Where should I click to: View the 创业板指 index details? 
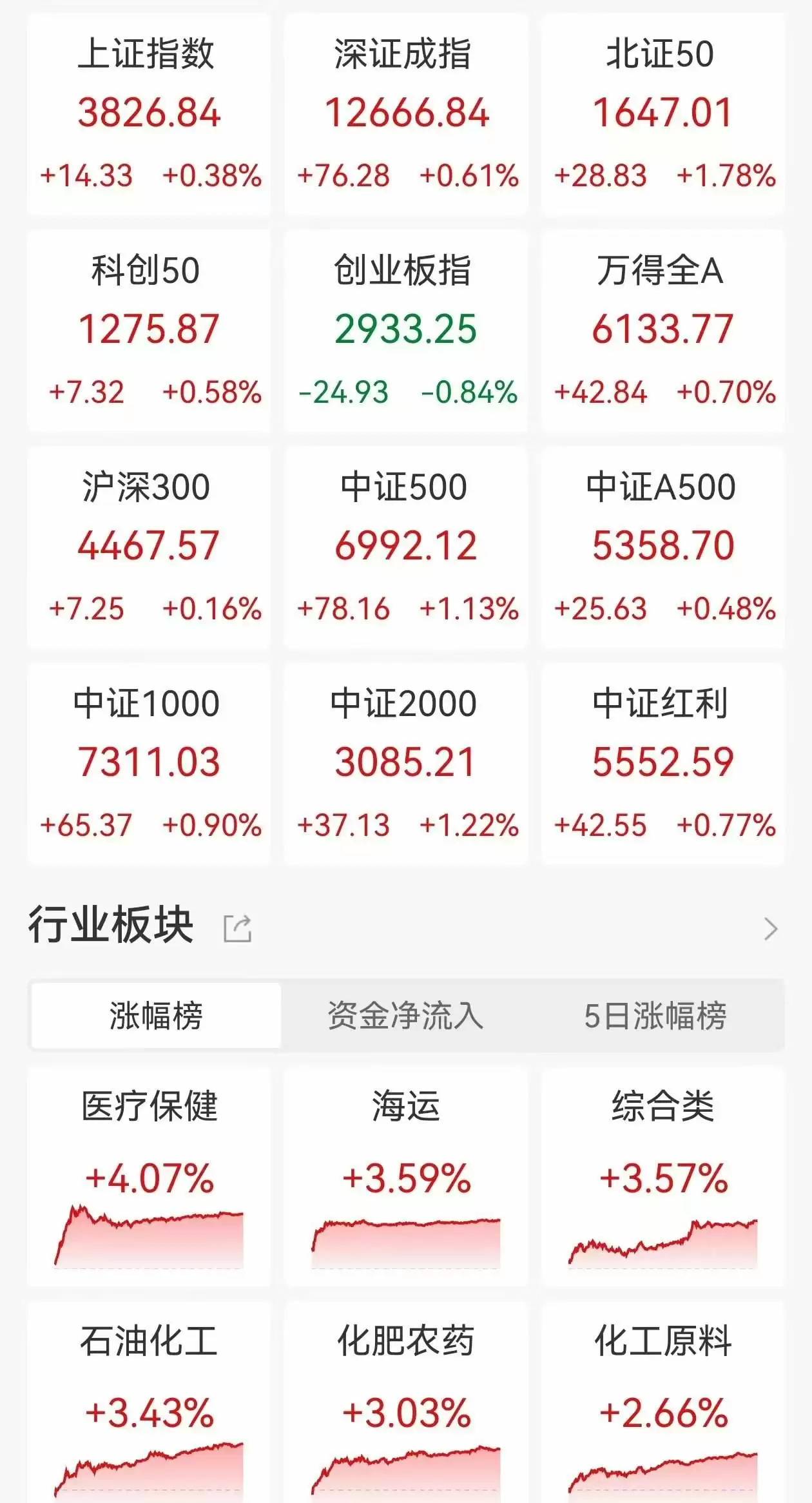tap(406, 330)
